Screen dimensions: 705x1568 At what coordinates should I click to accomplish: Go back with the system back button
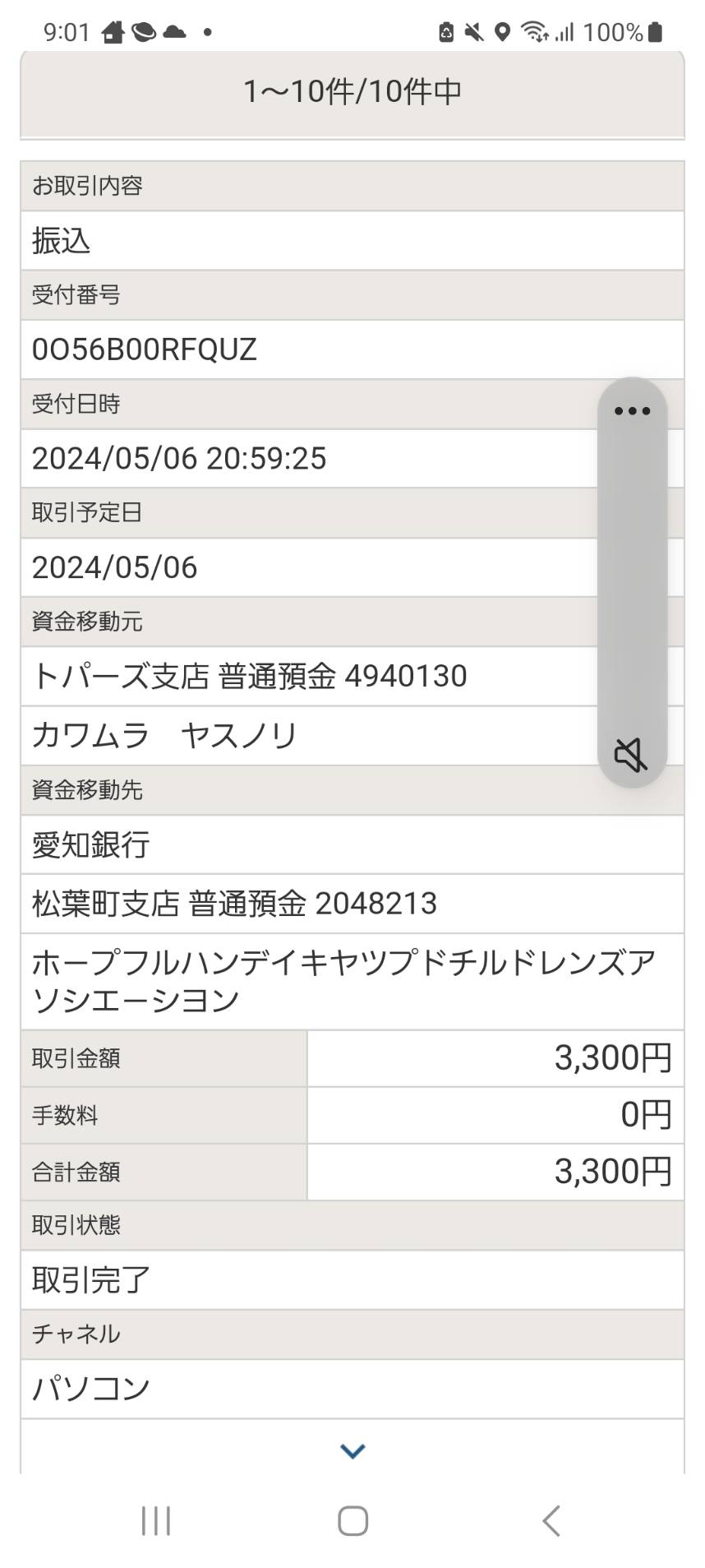[551, 1520]
